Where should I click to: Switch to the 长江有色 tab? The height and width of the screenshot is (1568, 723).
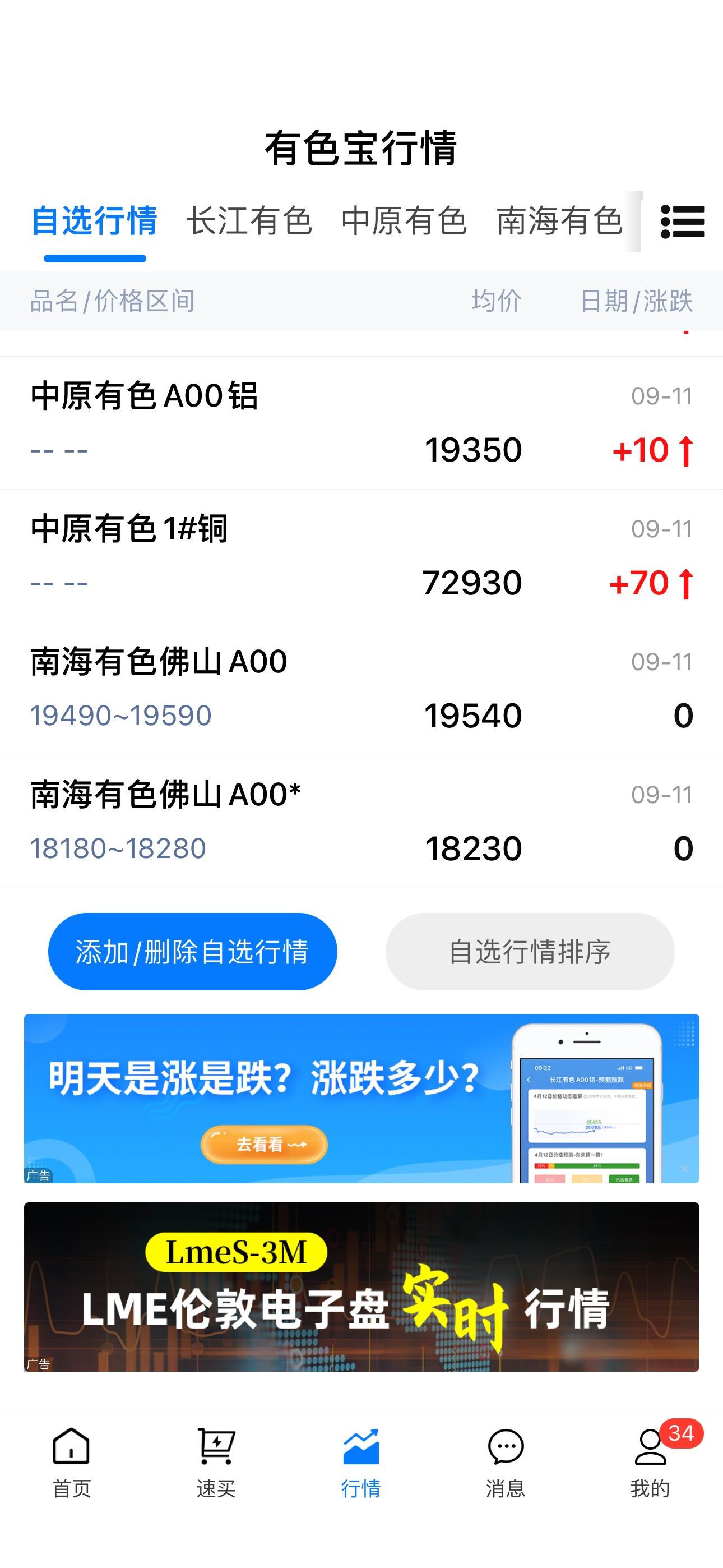(x=249, y=220)
